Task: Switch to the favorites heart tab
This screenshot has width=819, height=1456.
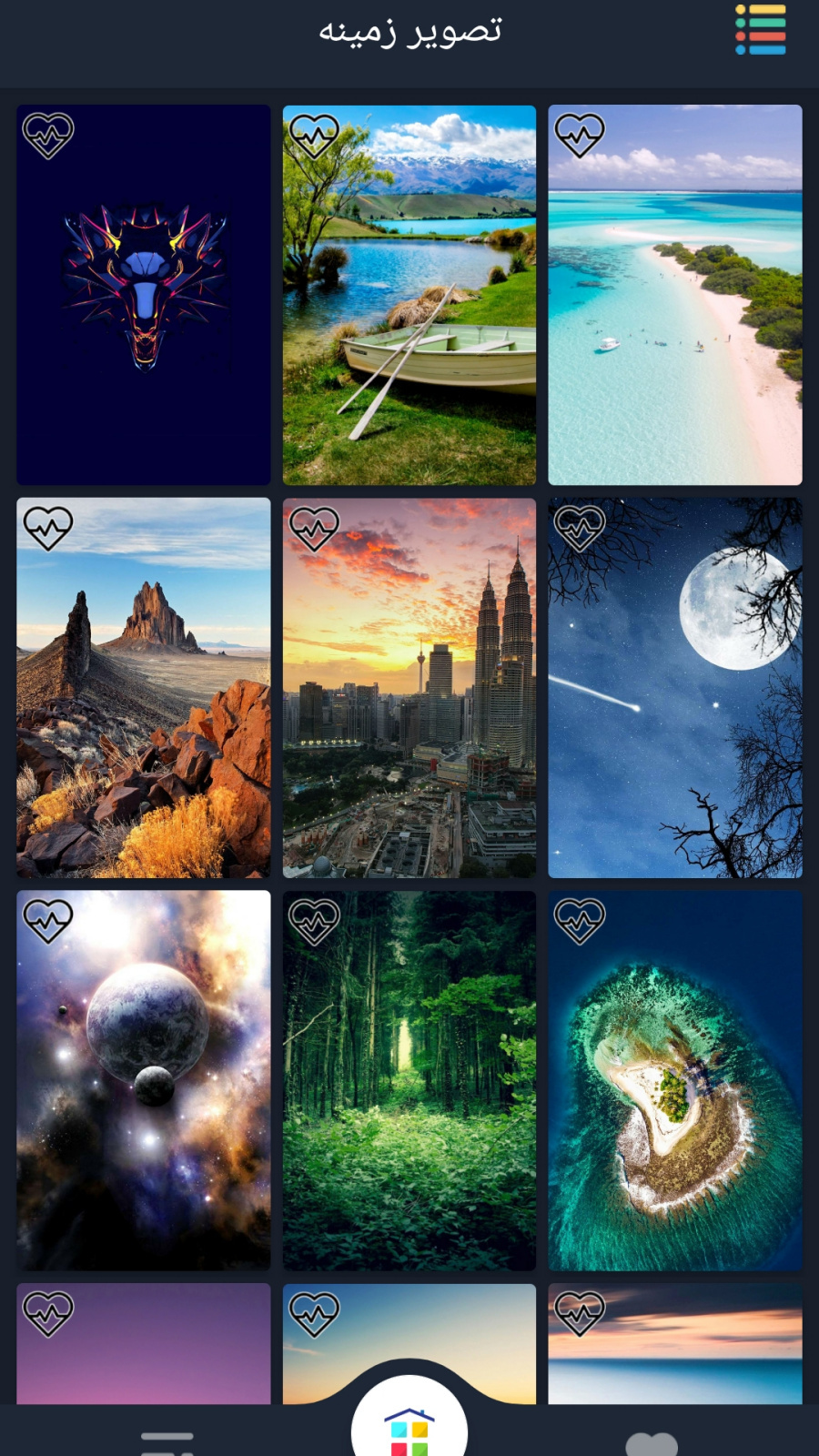Action: 652,1442
